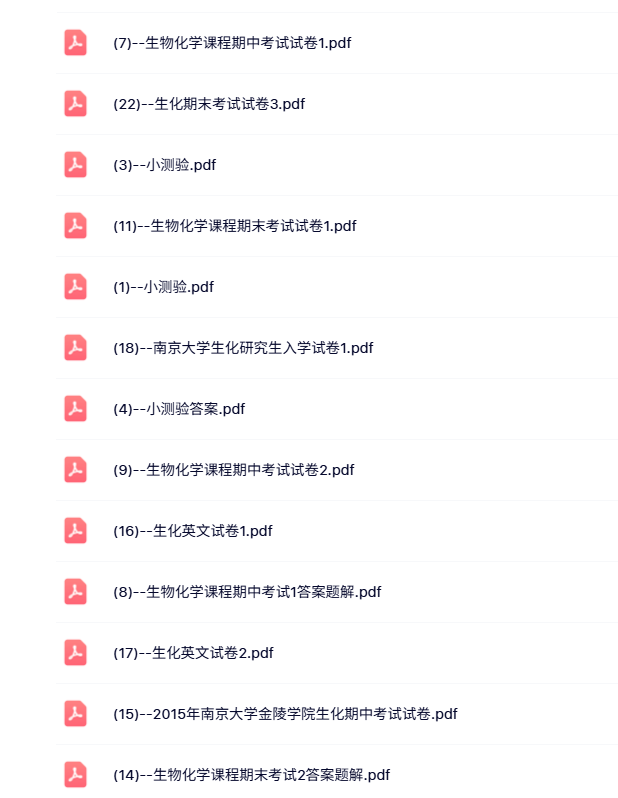Open (14)--生物化学课程期末考试2答案题解.pdf

pyautogui.click(x=251, y=775)
